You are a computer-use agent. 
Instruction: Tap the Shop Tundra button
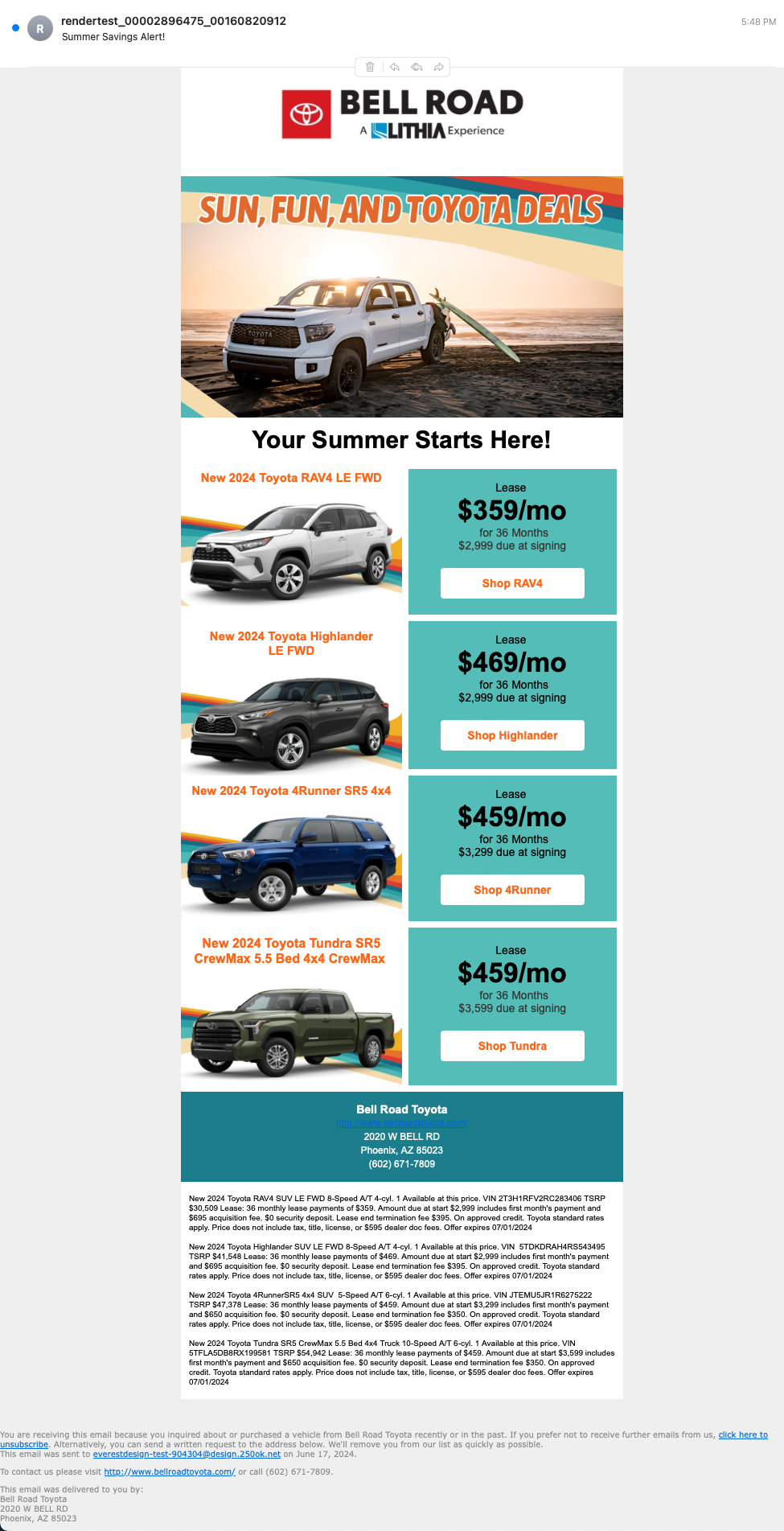(x=512, y=1046)
